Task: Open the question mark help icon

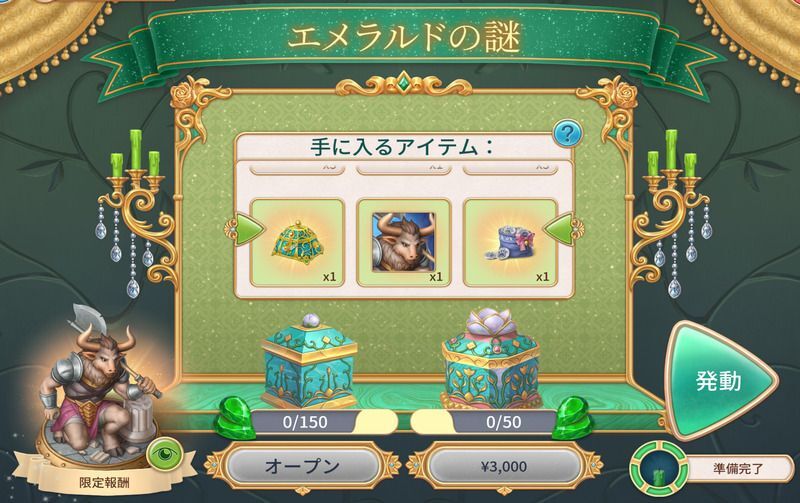Action: pyautogui.click(x=568, y=135)
